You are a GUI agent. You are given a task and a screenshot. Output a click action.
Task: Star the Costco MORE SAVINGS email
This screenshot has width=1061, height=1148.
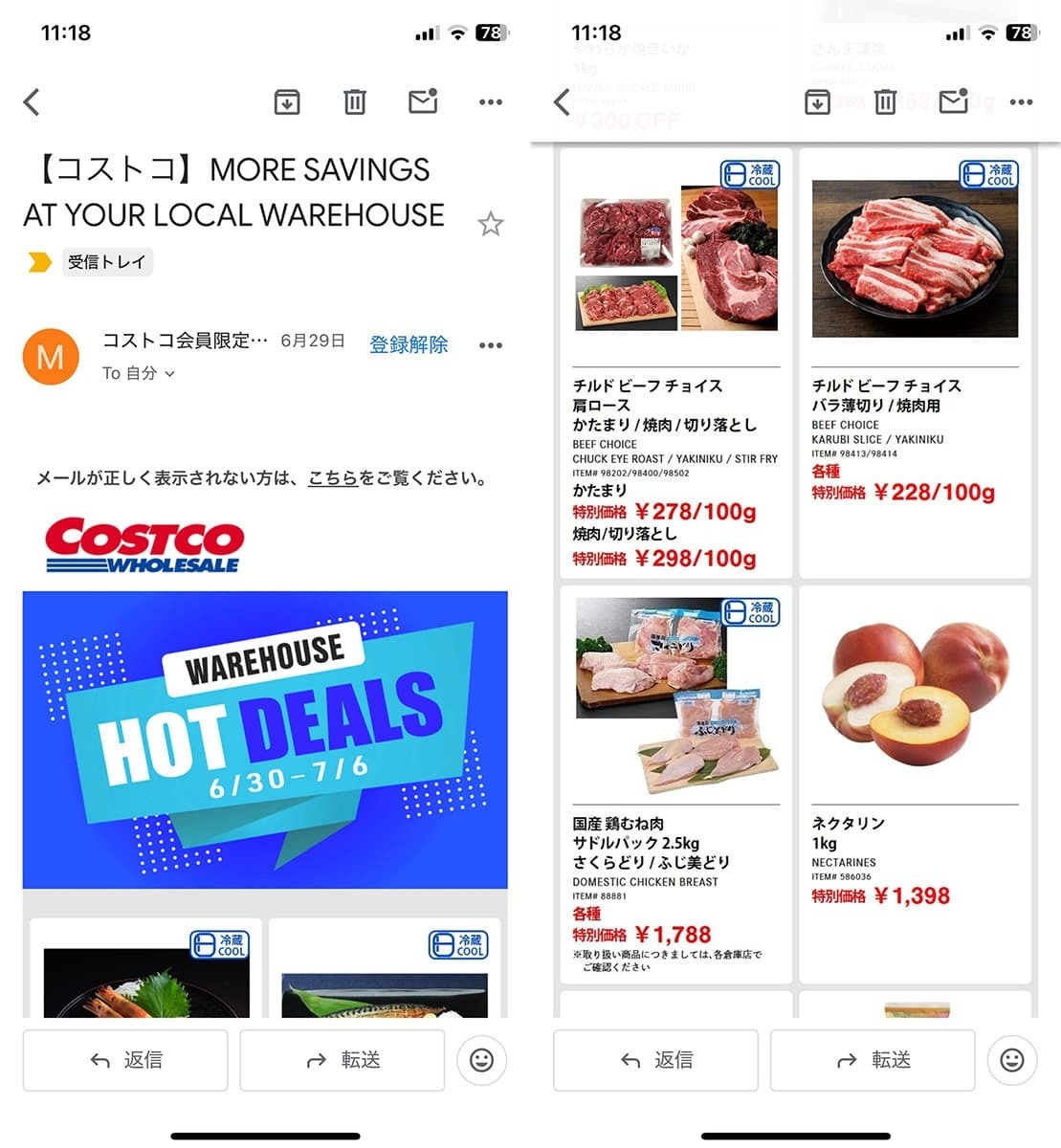[x=490, y=224]
